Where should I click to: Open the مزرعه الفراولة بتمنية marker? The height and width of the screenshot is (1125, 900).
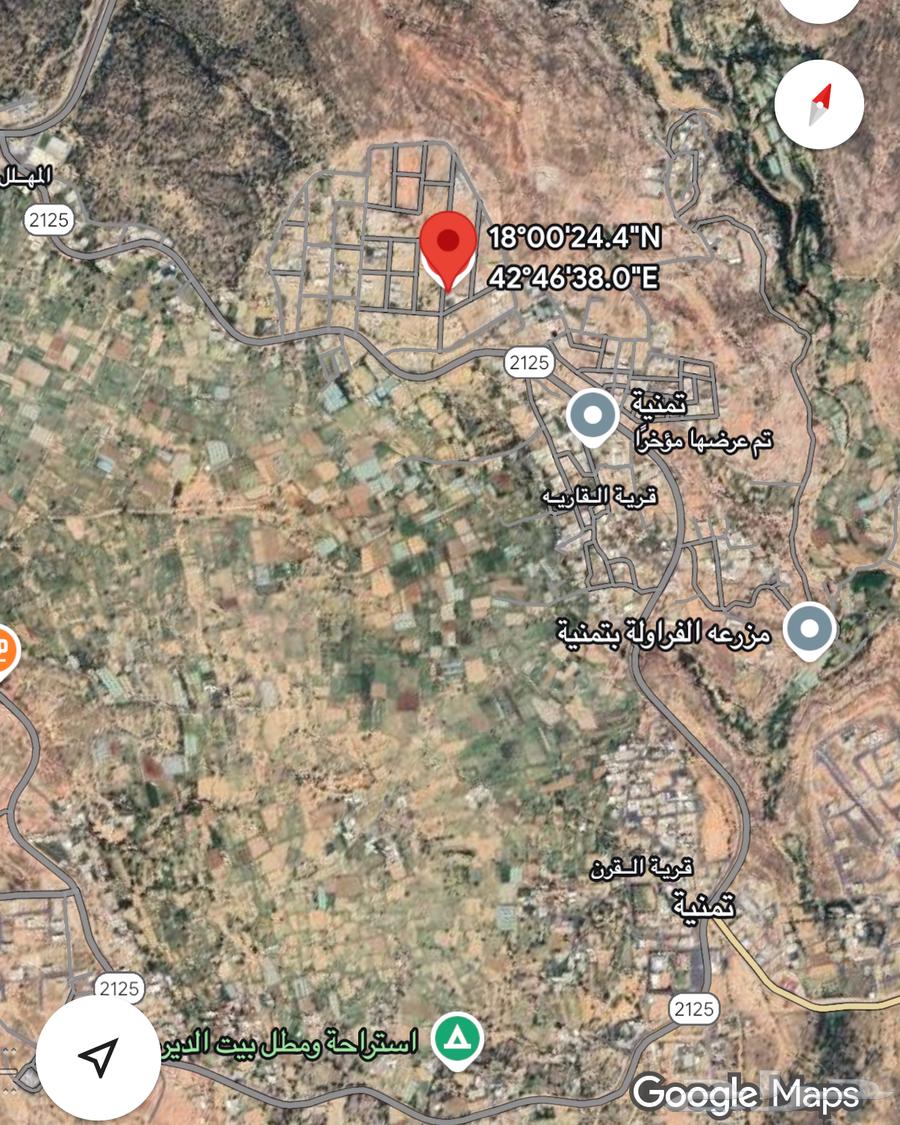pos(809,629)
